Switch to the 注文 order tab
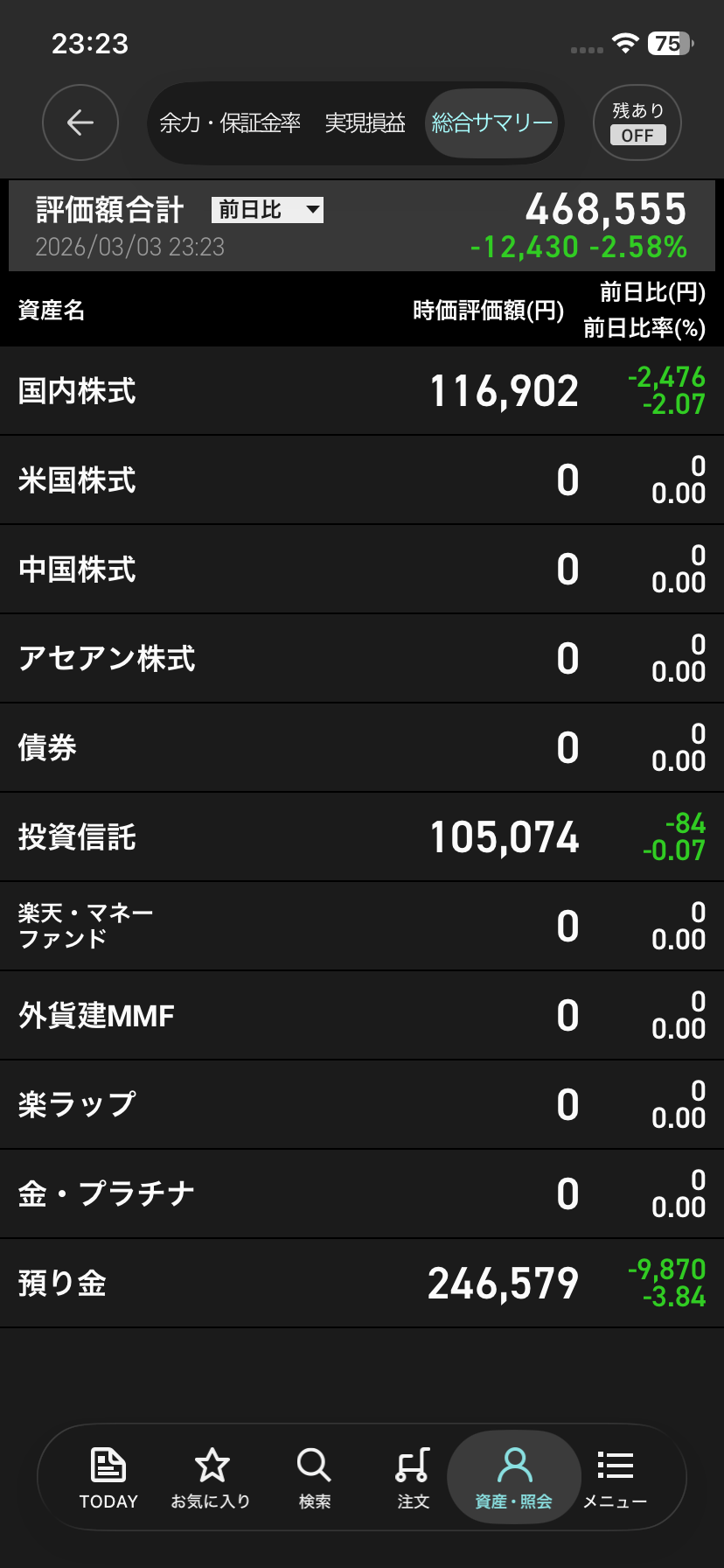 click(x=413, y=1478)
